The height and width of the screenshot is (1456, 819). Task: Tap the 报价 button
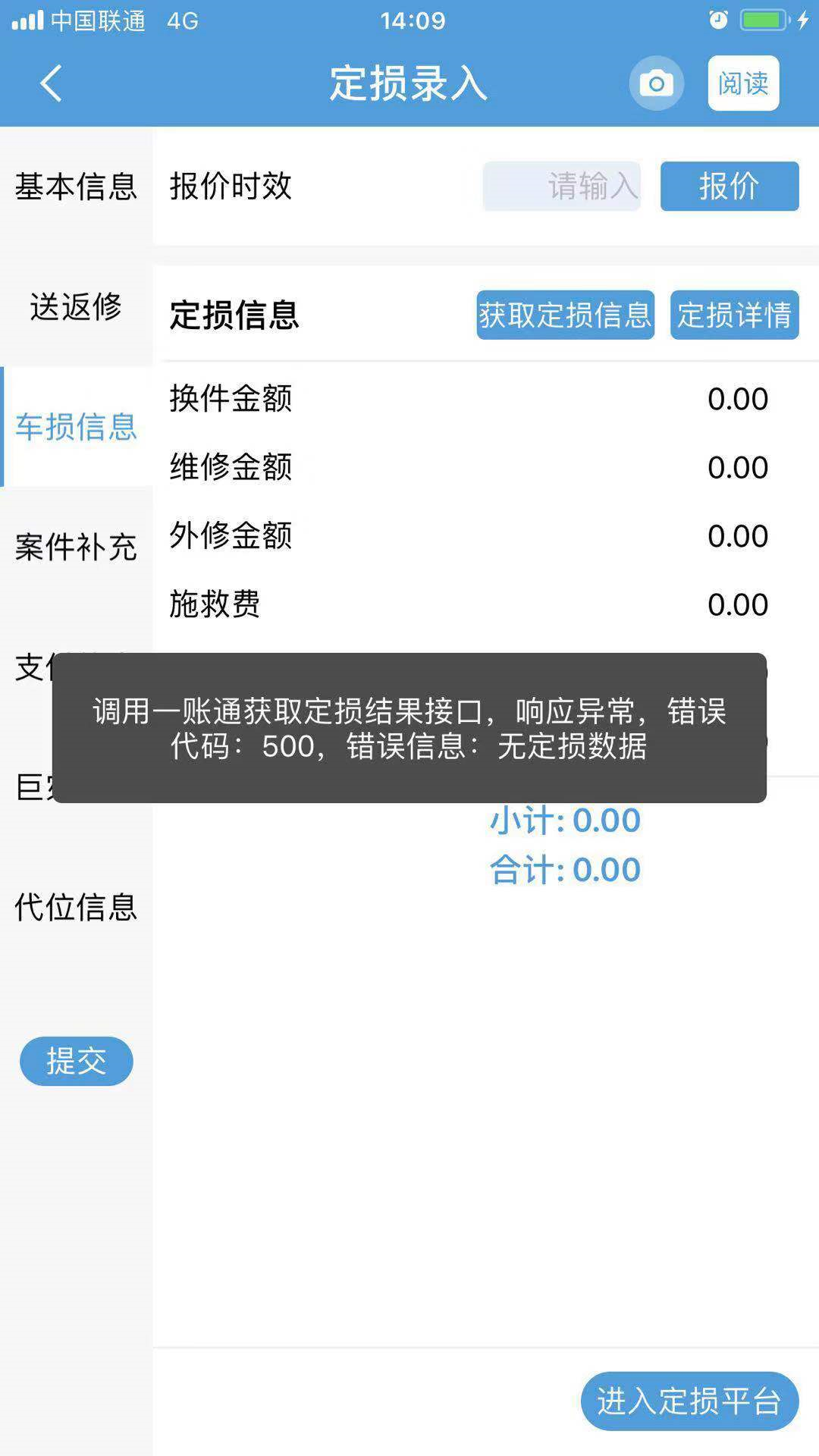tap(730, 186)
